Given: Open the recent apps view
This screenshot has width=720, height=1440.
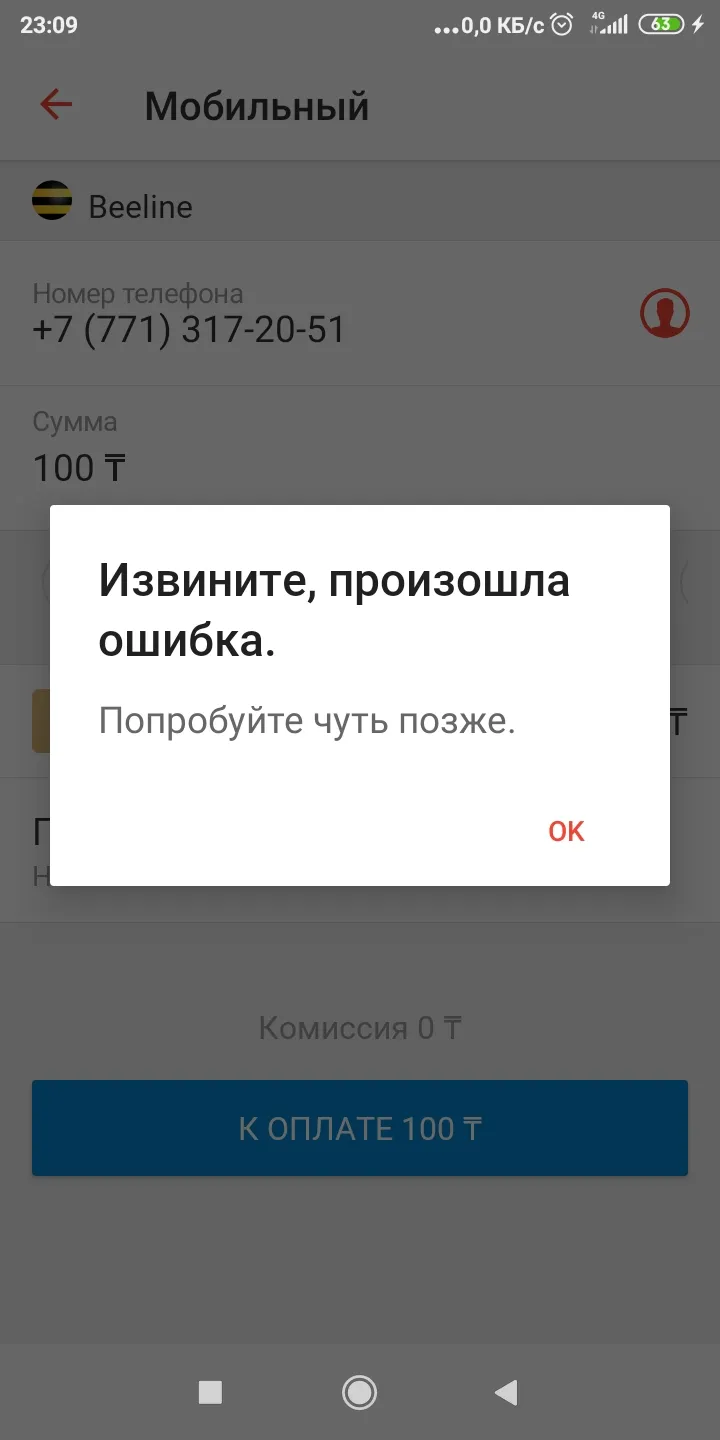Looking at the screenshot, I should (x=210, y=1391).
